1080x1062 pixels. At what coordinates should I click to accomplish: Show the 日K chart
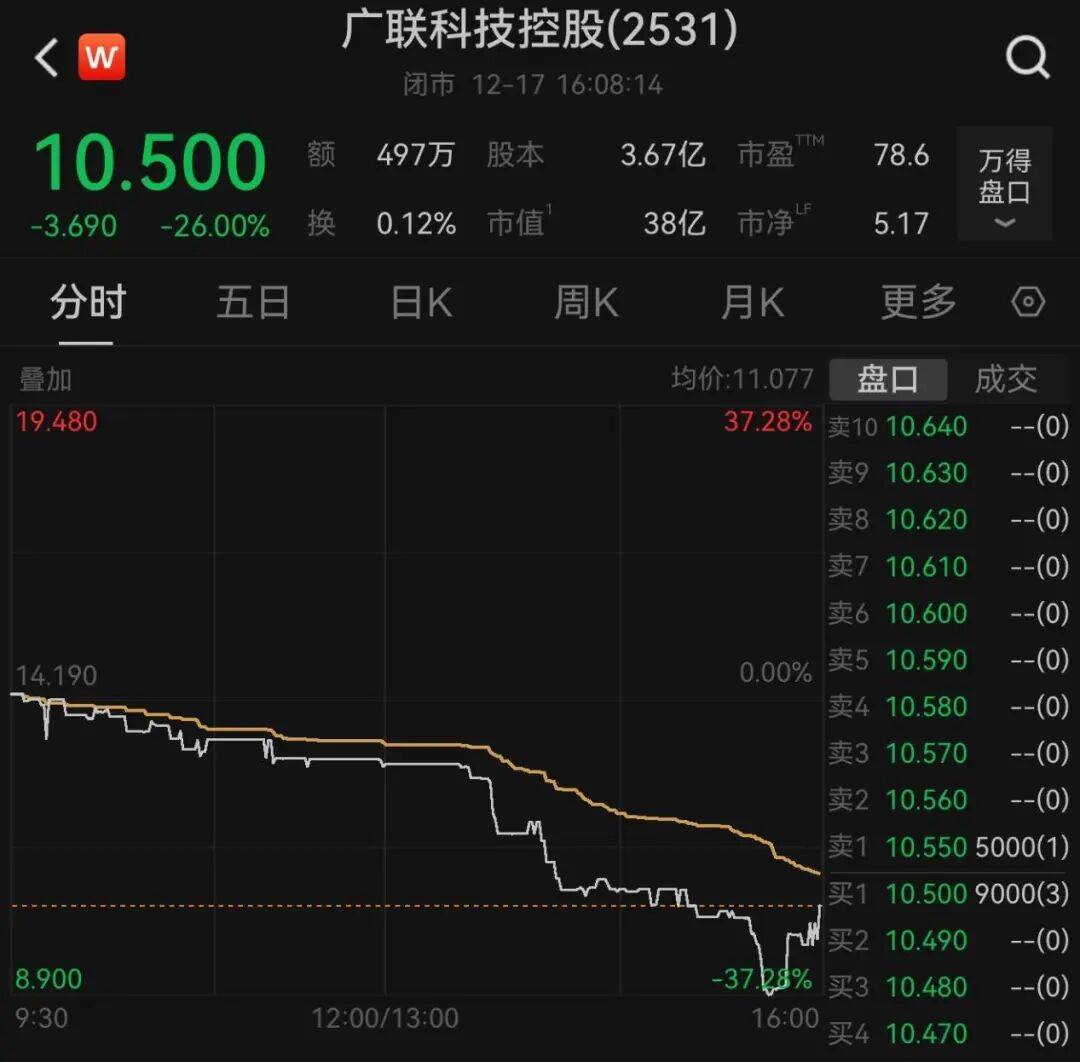(421, 302)
